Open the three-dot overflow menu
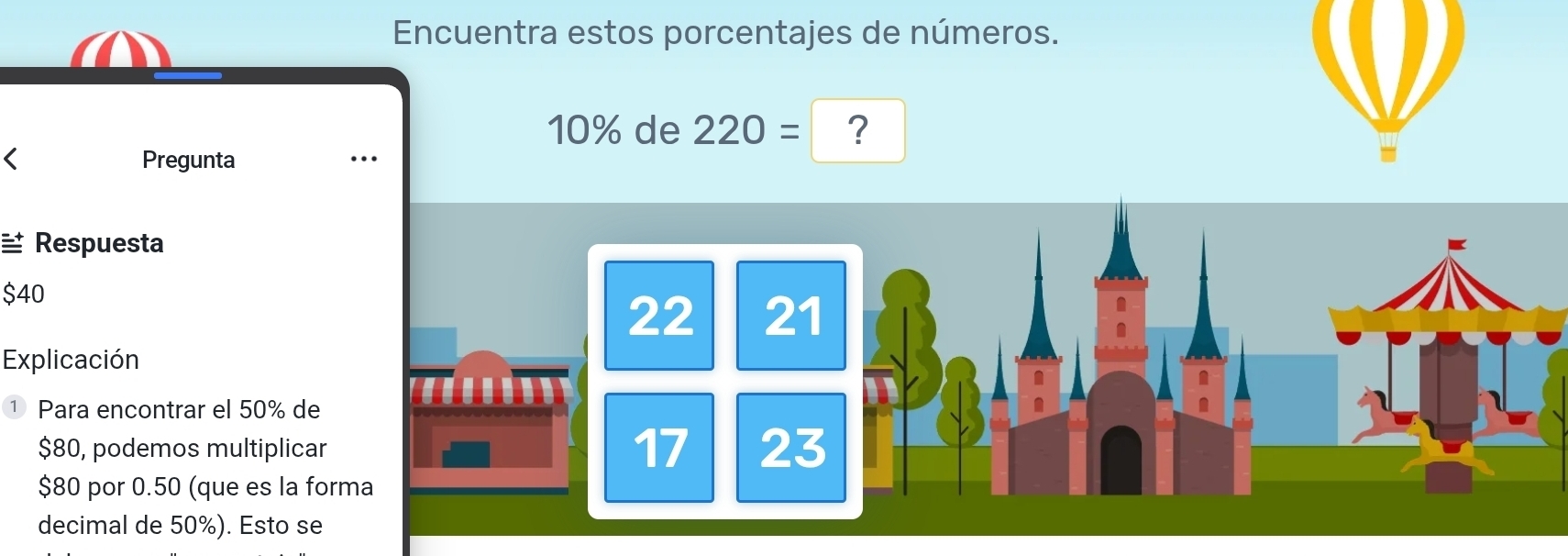This screenshot has height=556, width=1568. pos(364,160)
